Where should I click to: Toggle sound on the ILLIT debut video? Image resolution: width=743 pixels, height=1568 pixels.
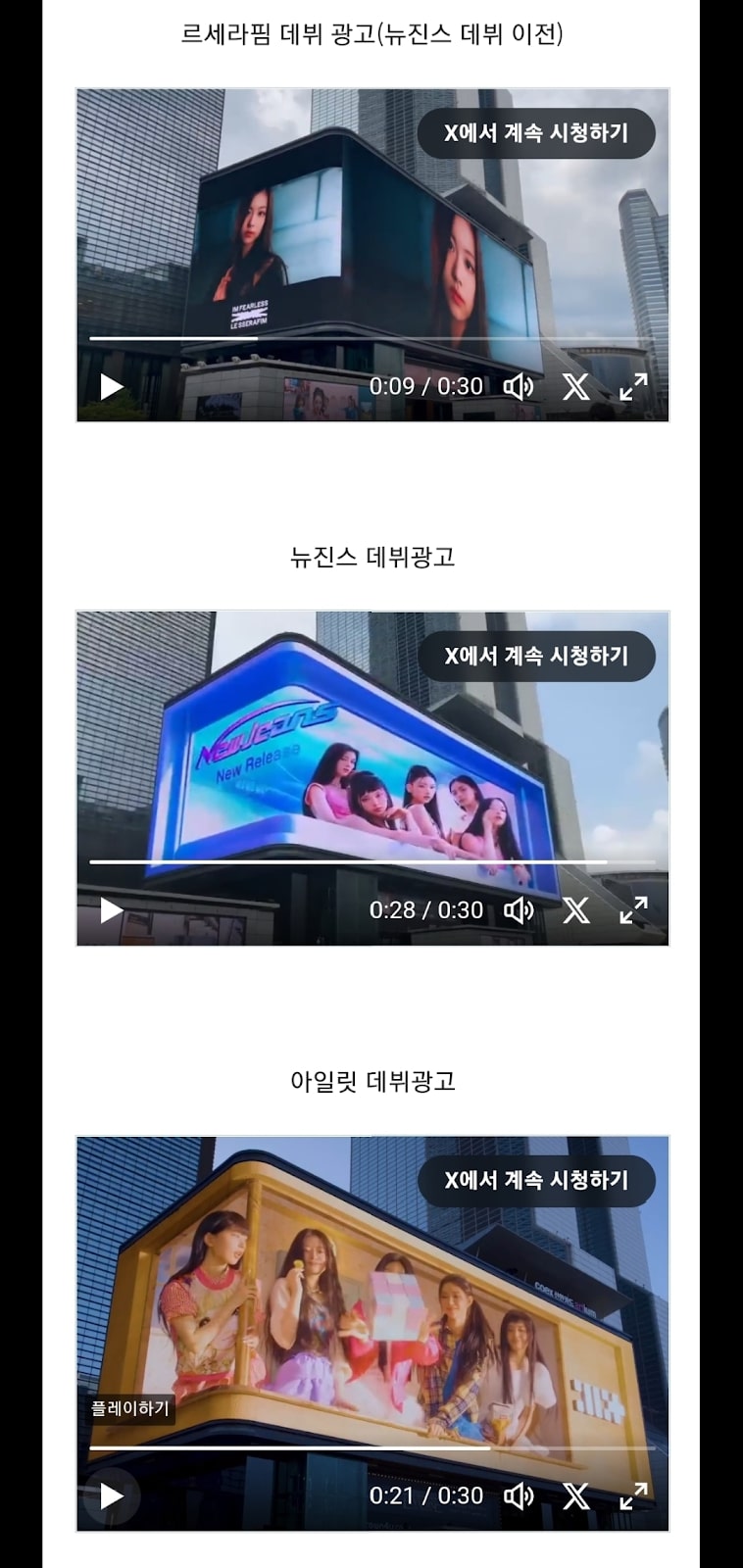pyautogui.click(x=519, y=1495)
